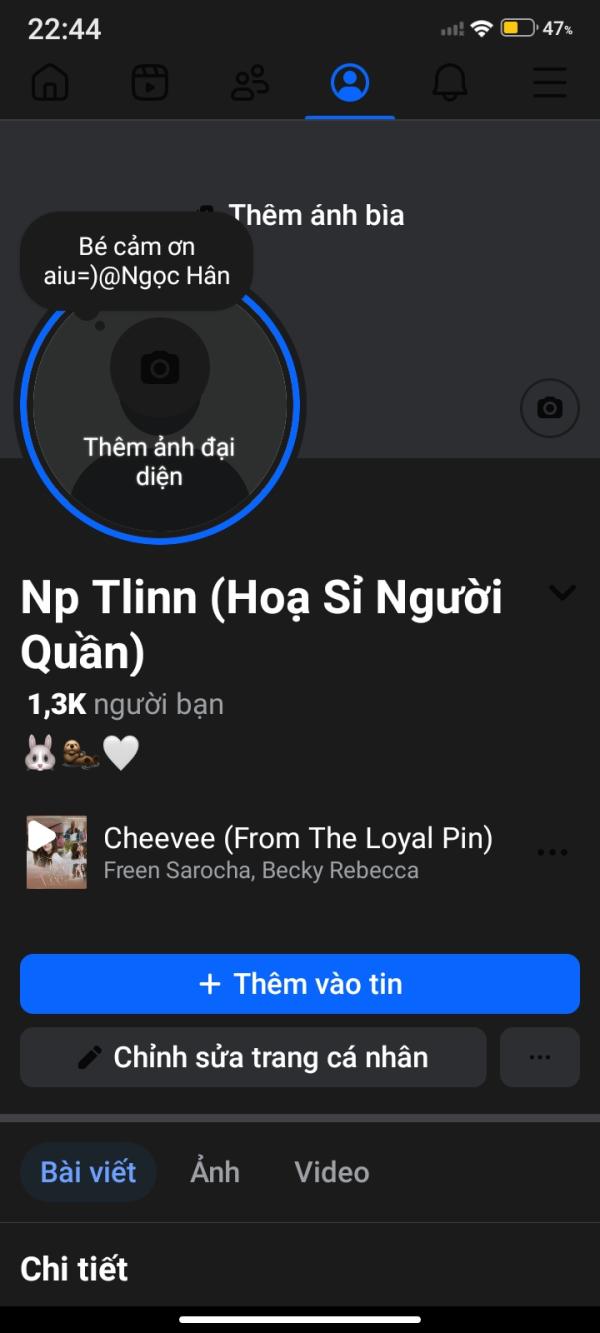Open the Friends tab
Viewport: 600px width, 1333px height.
[249, 82]
